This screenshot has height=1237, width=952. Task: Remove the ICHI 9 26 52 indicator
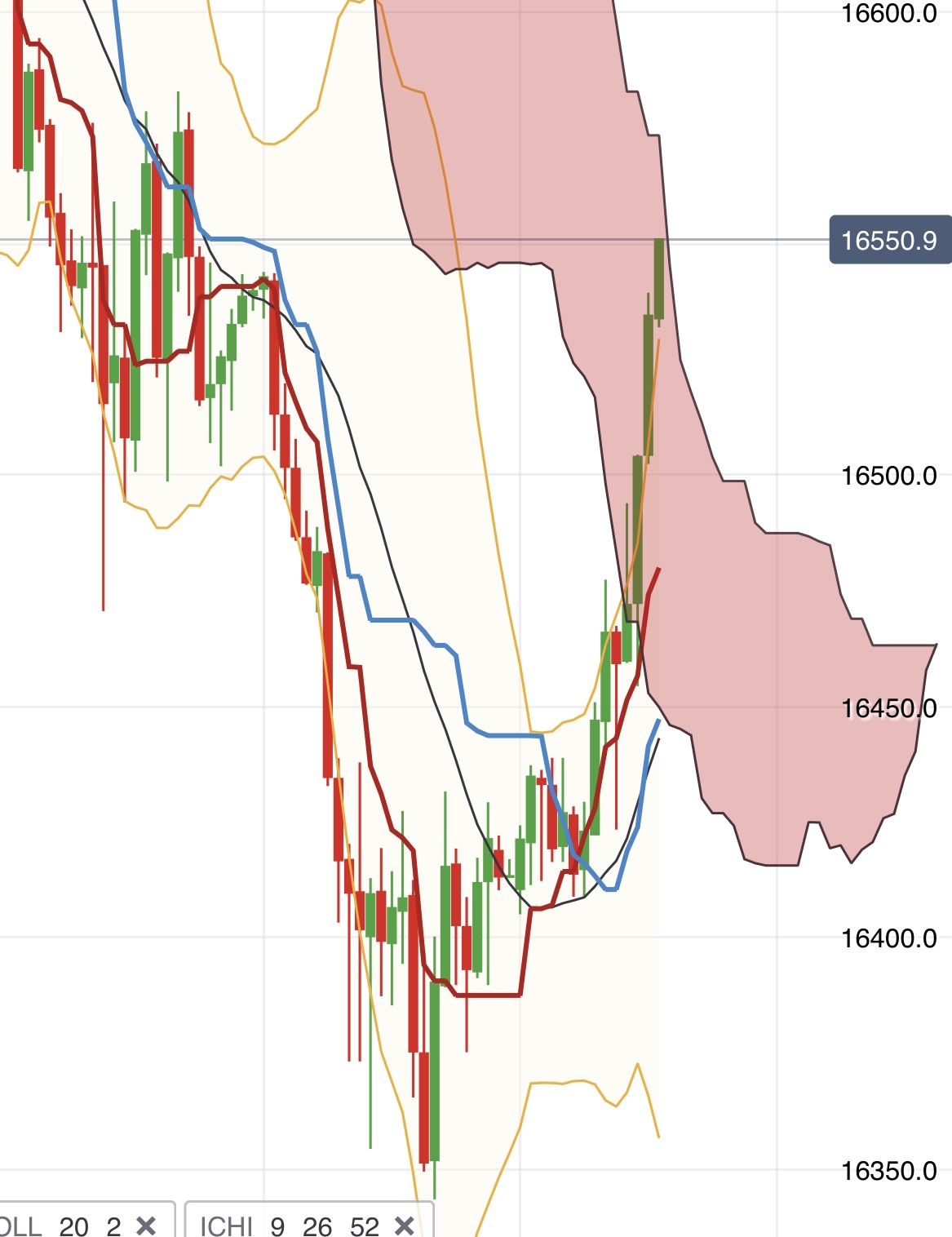(x=404, y=1225)
